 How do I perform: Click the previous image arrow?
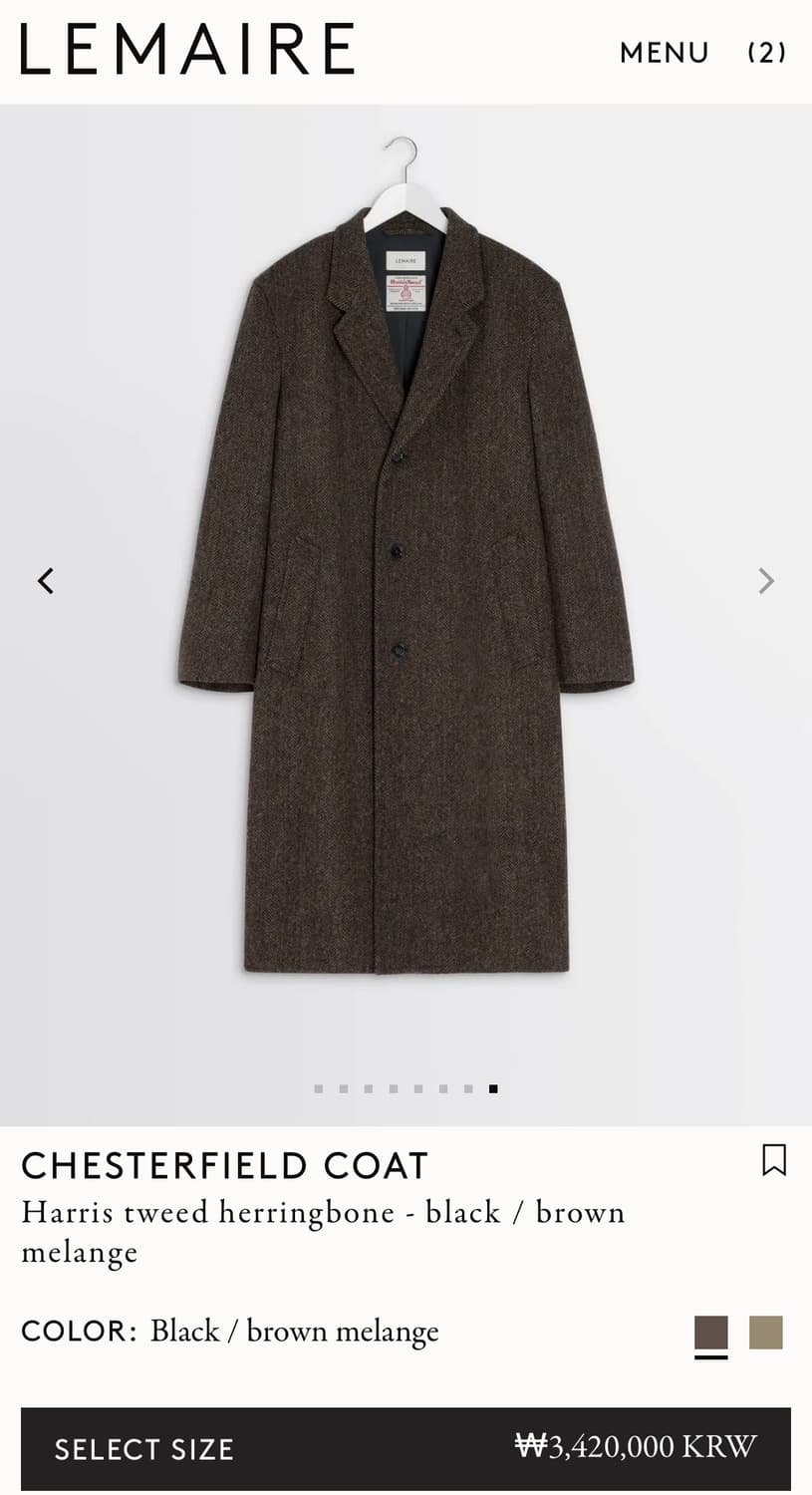click(46, 580)
